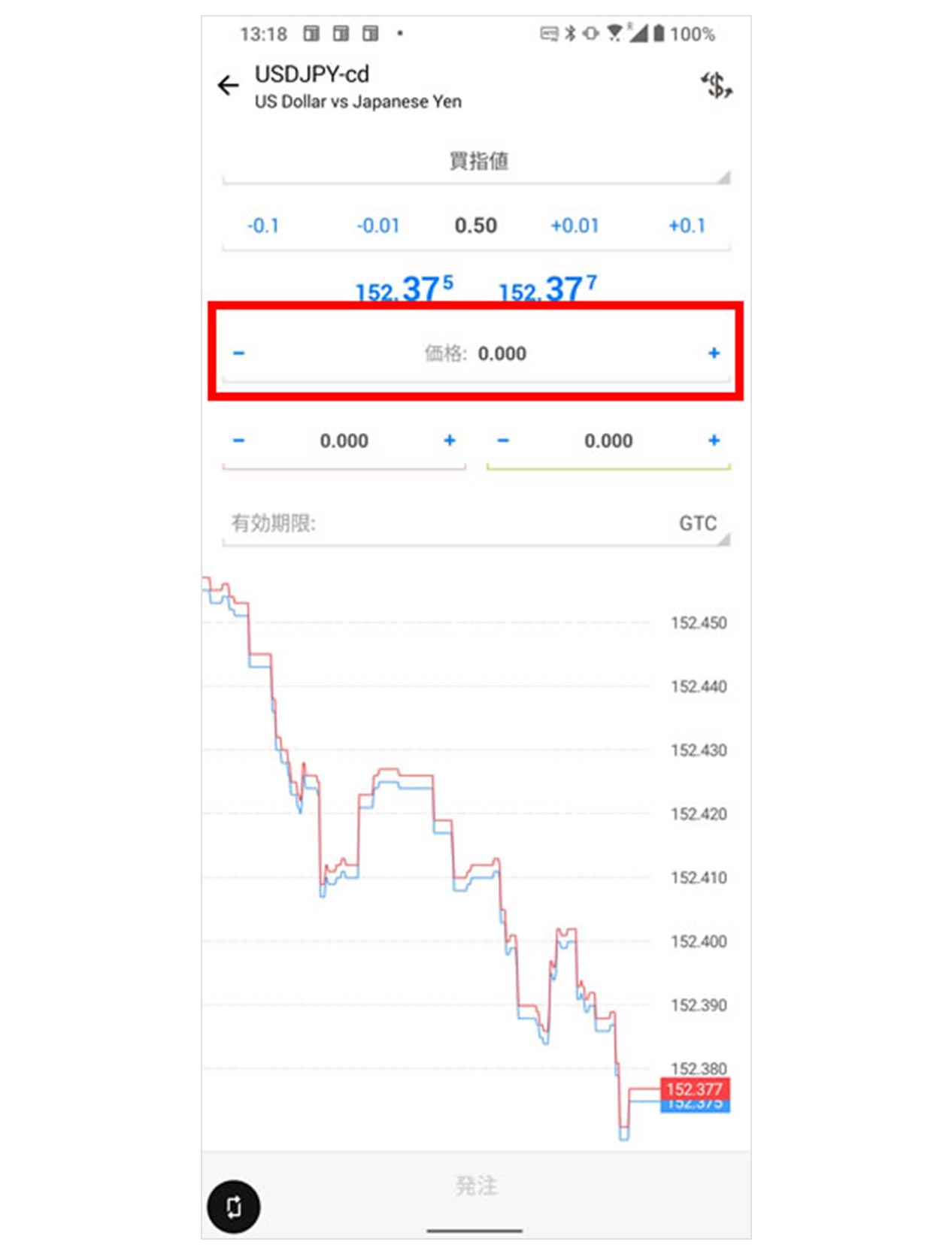Image resolution: width=952 pixels, height=1254 pixels.
Task: Submit the order with 発注
Action: click(x=476, y=1186)
